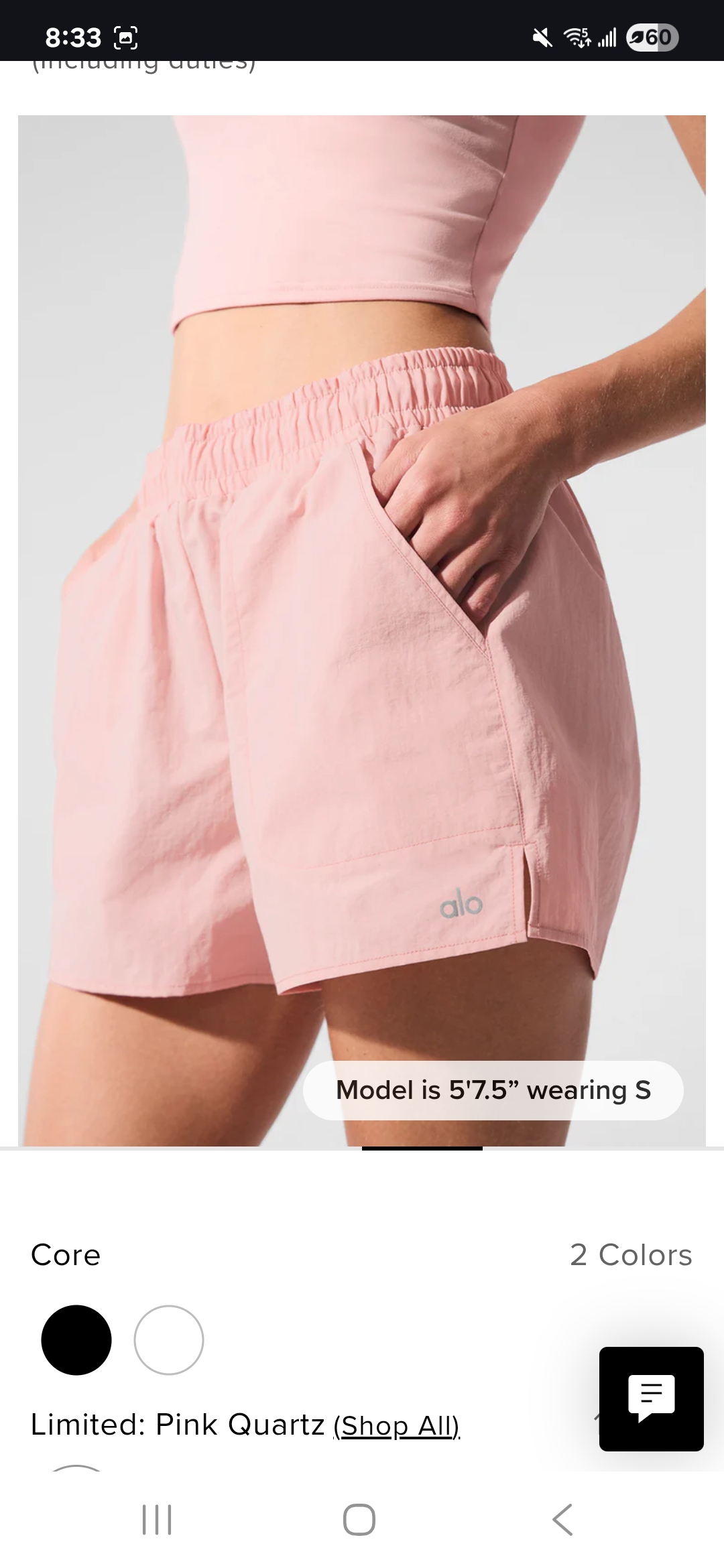
Task: Open the pink shorts product image
Action: 362,631
